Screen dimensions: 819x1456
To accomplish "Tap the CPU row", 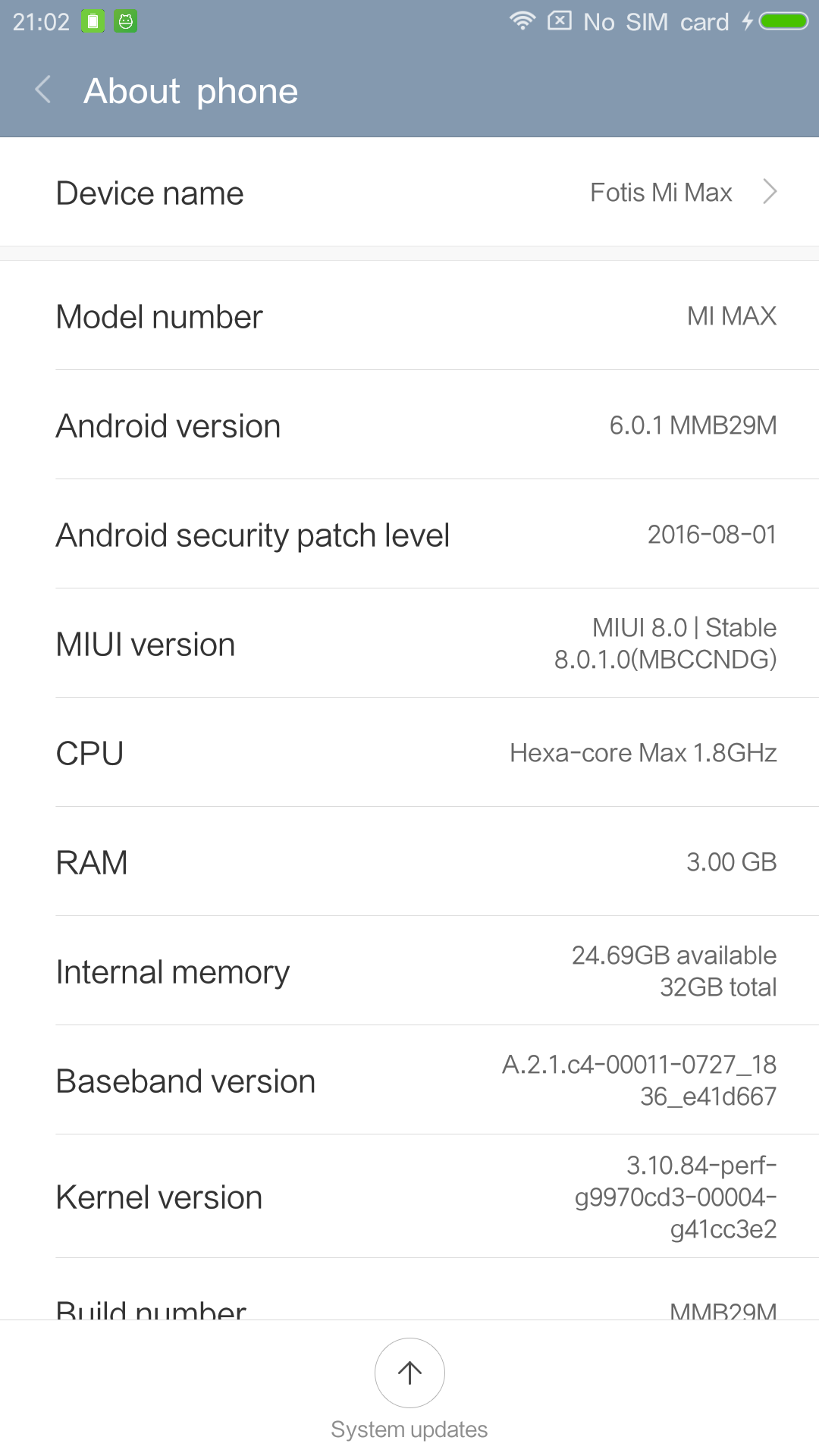I will (409, 753).
